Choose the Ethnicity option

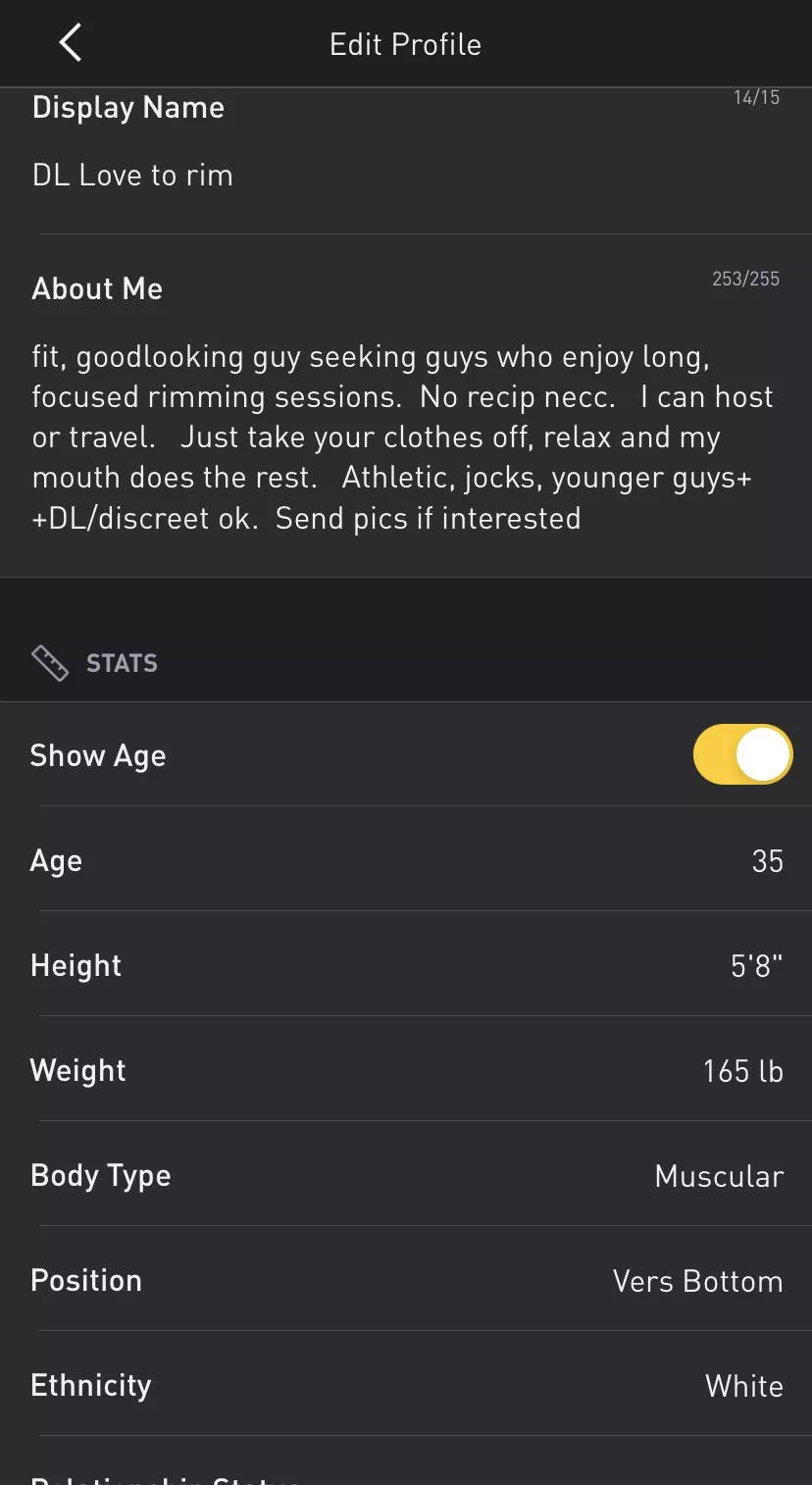click(x=406, y=1385)
